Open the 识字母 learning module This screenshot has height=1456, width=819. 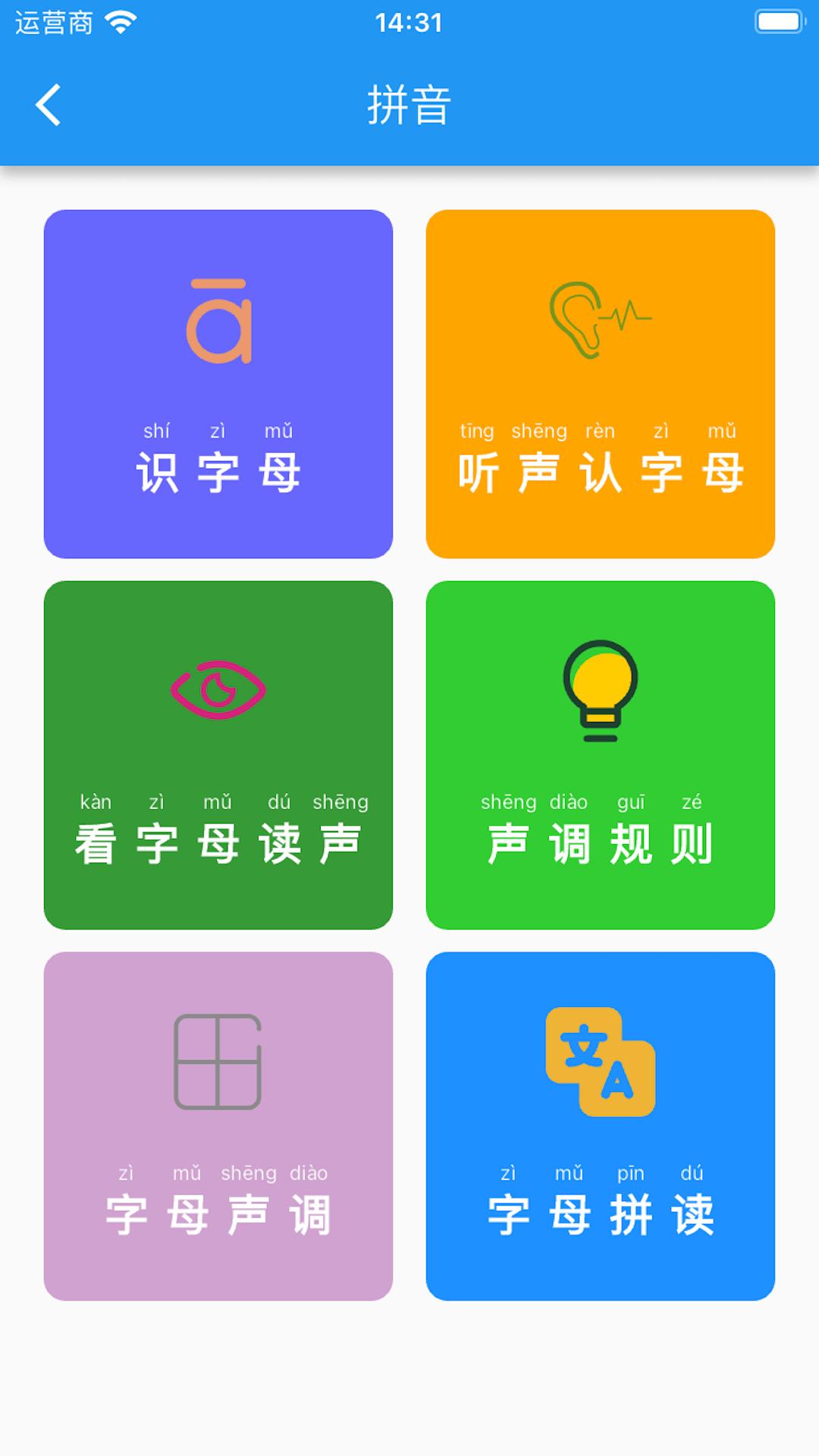218,383
